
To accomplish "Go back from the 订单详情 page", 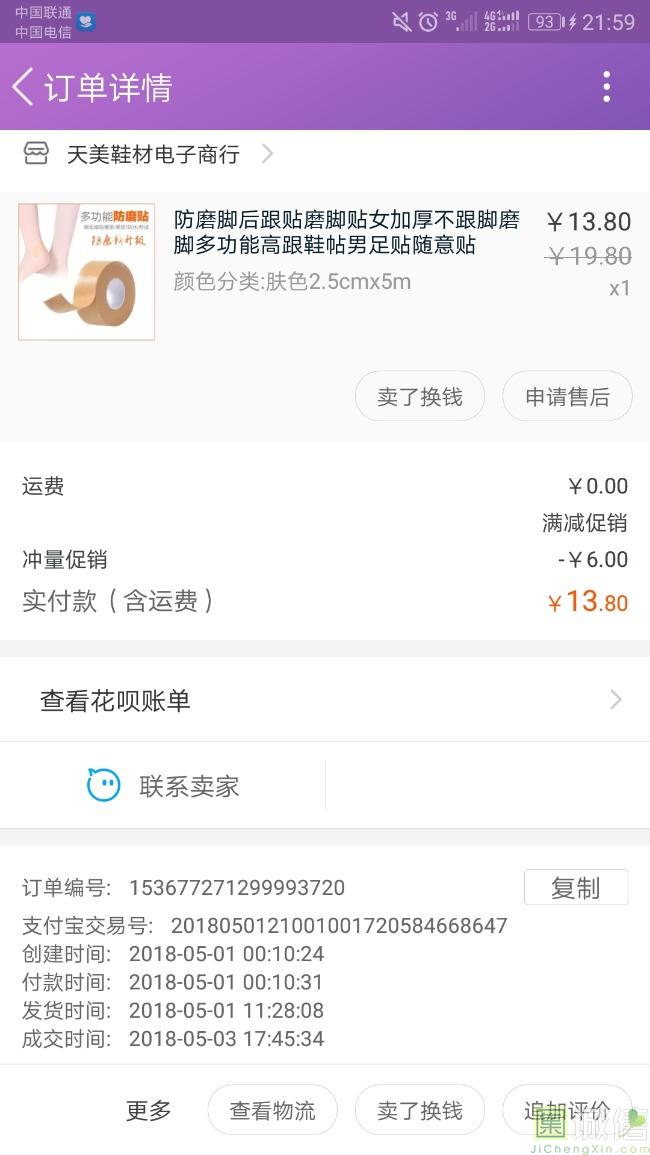I will pyautogui.click(x=23, y=87).
